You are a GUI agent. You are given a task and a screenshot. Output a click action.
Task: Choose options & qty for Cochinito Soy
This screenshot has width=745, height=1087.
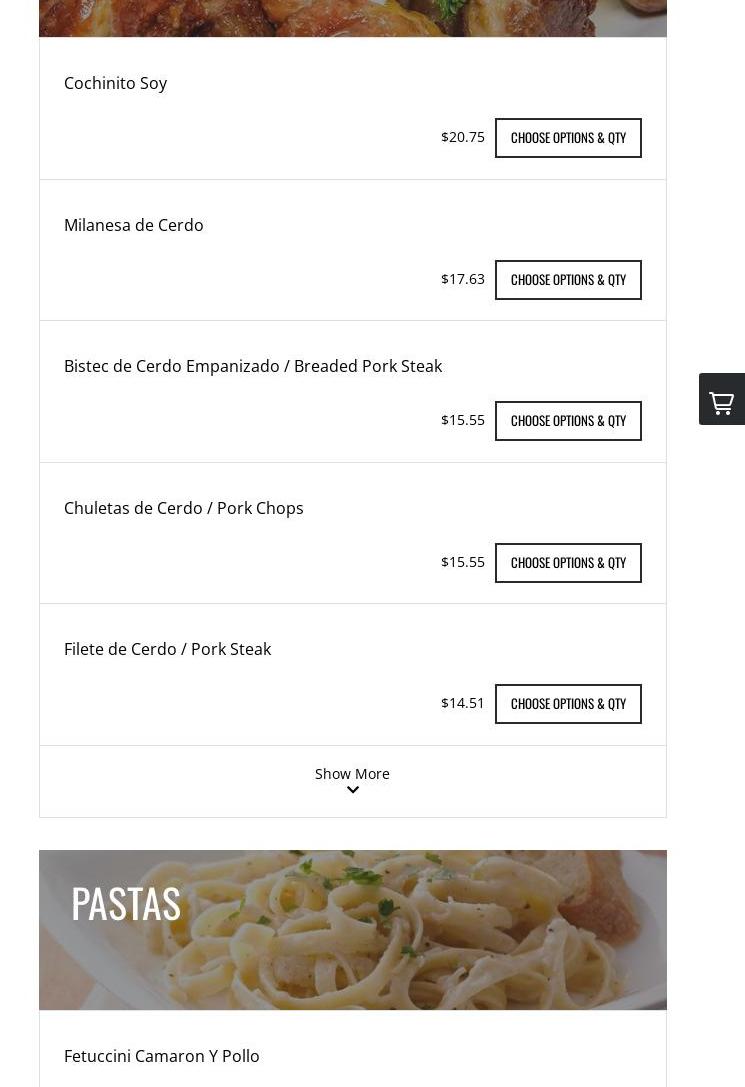tap(568, 138)
